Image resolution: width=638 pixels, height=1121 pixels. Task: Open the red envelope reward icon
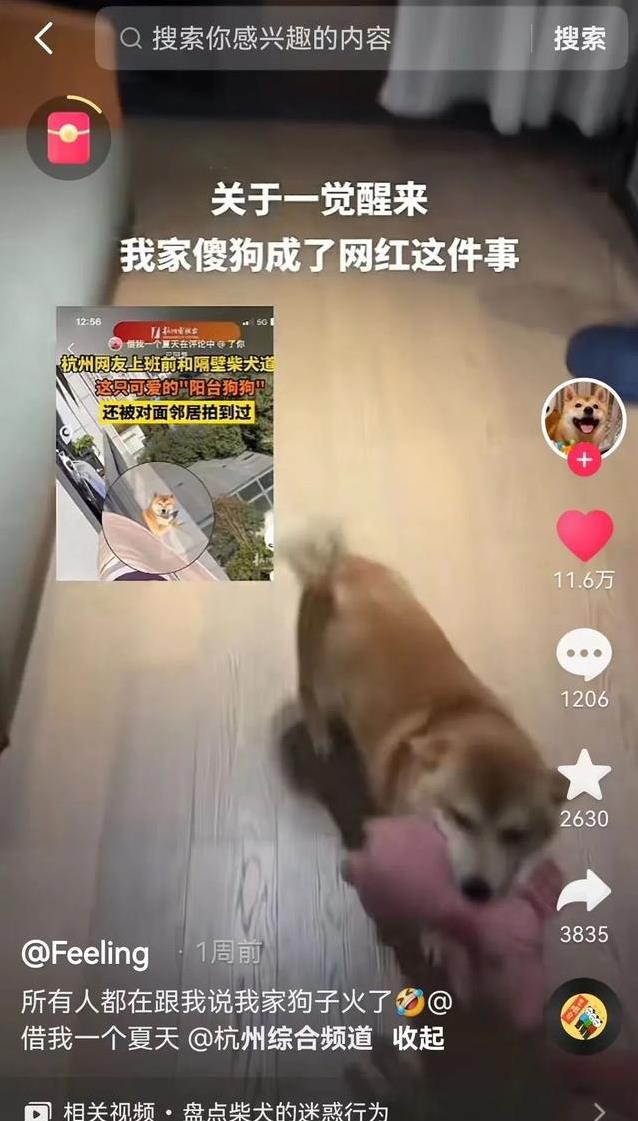(68, 138)
